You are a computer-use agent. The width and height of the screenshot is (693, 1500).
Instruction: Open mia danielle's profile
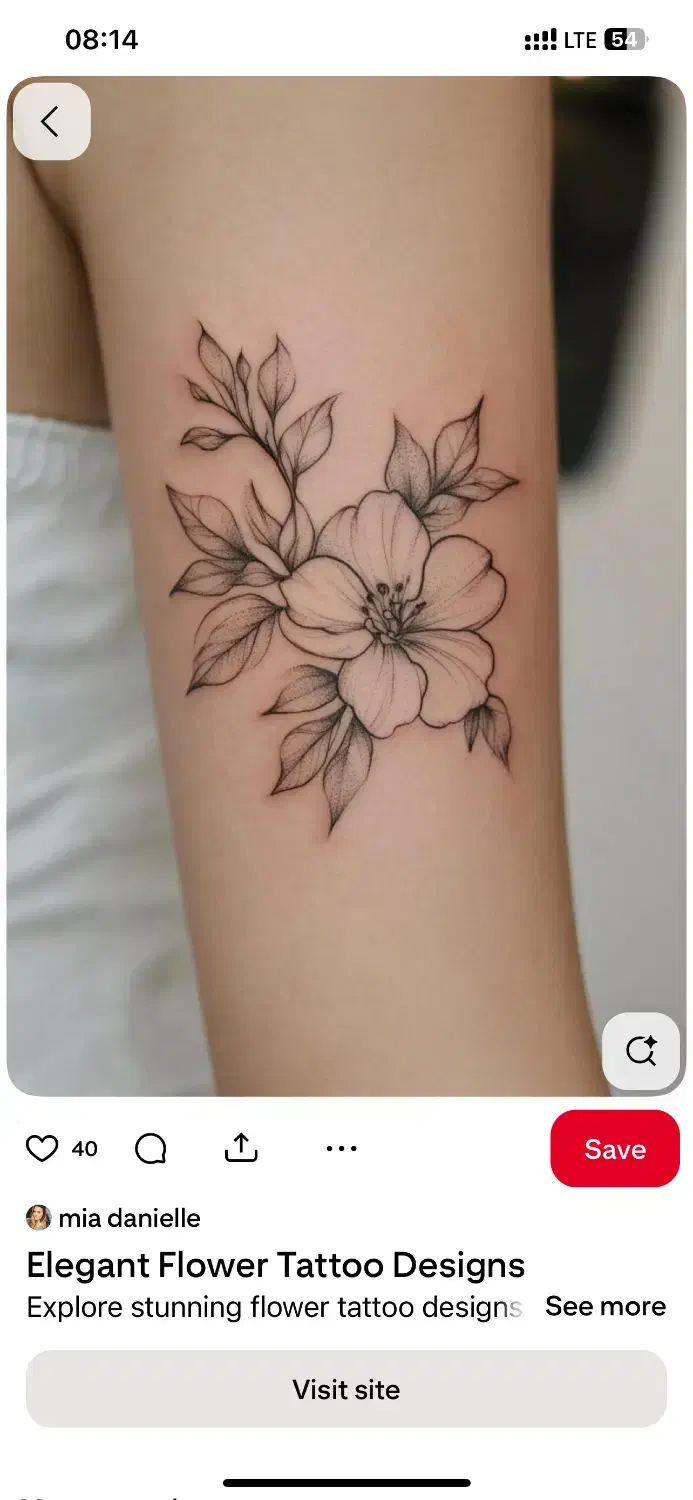pyautogui.click(x=113, y=1218)
